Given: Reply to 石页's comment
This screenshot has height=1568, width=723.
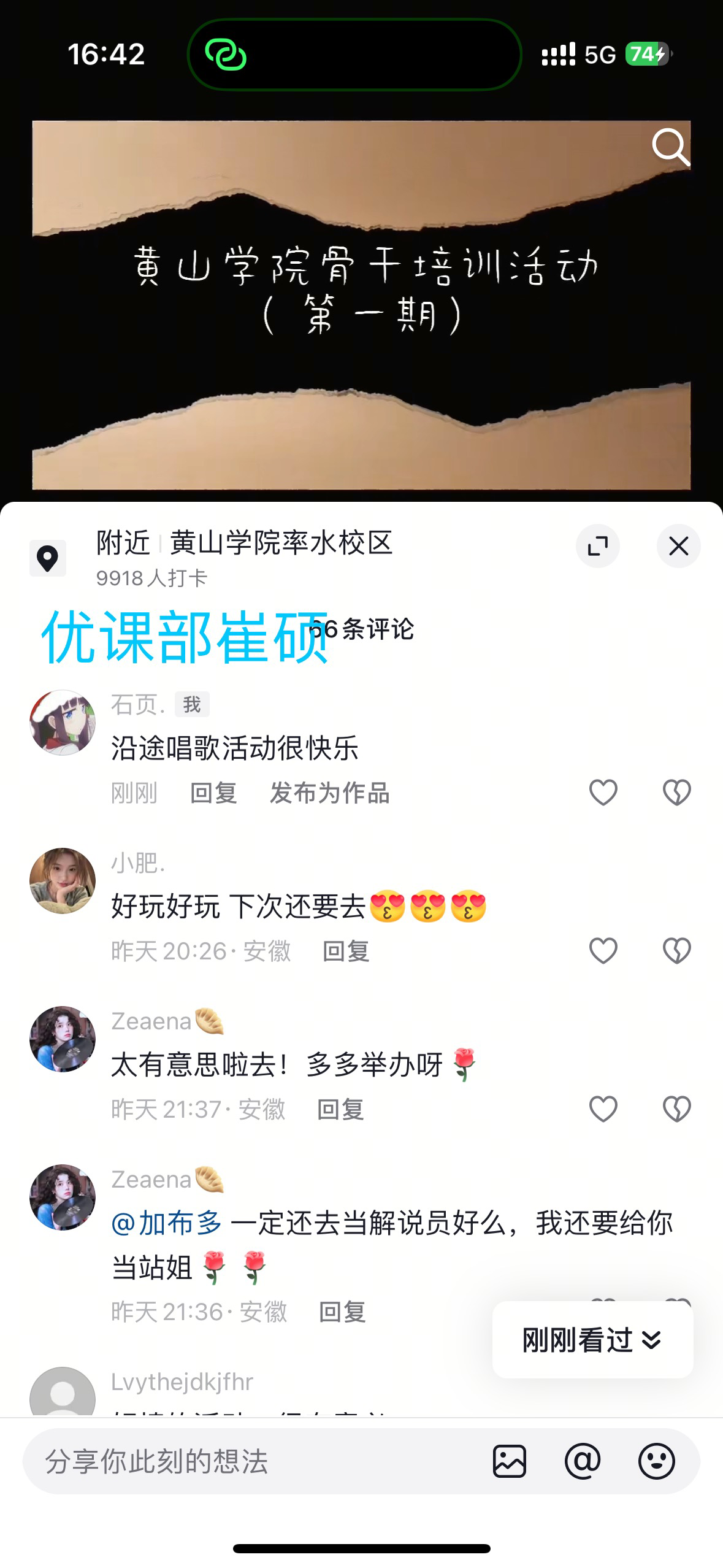Looking at the screenshot, I should click(x=213, y=793).
